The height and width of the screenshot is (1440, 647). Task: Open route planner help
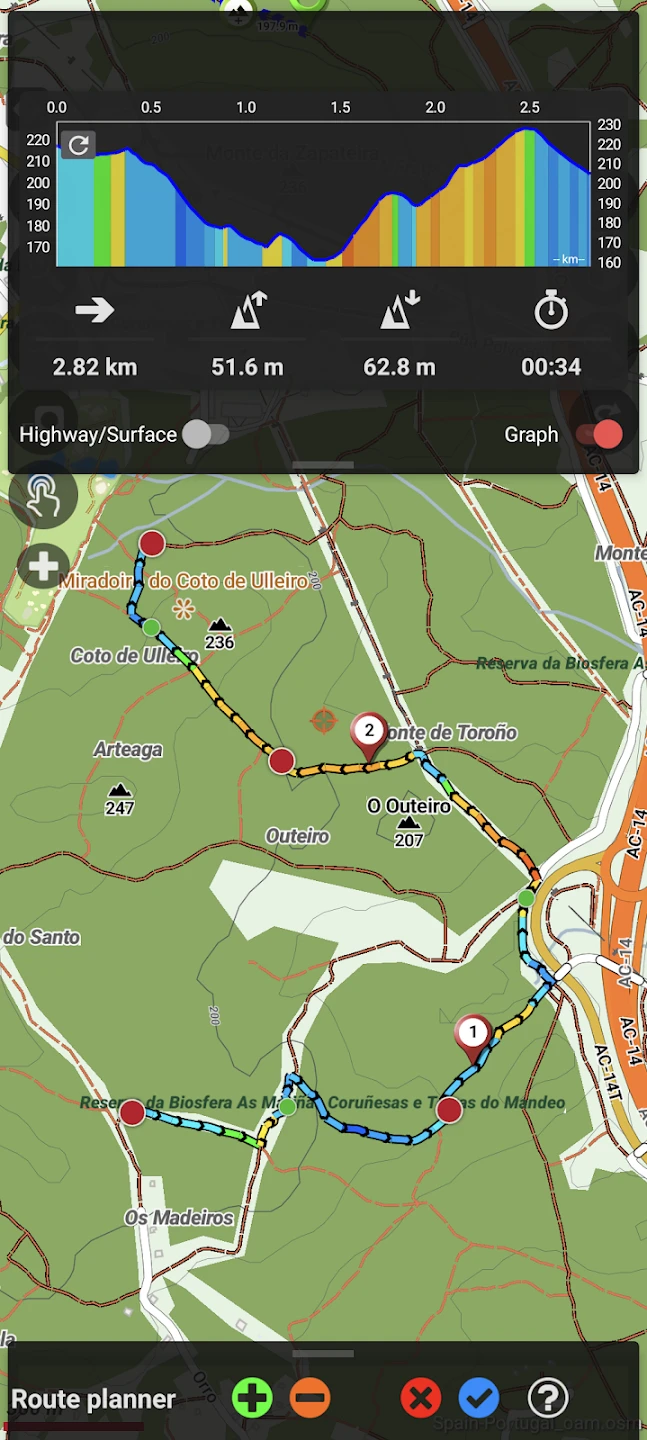pos(547,1397)
